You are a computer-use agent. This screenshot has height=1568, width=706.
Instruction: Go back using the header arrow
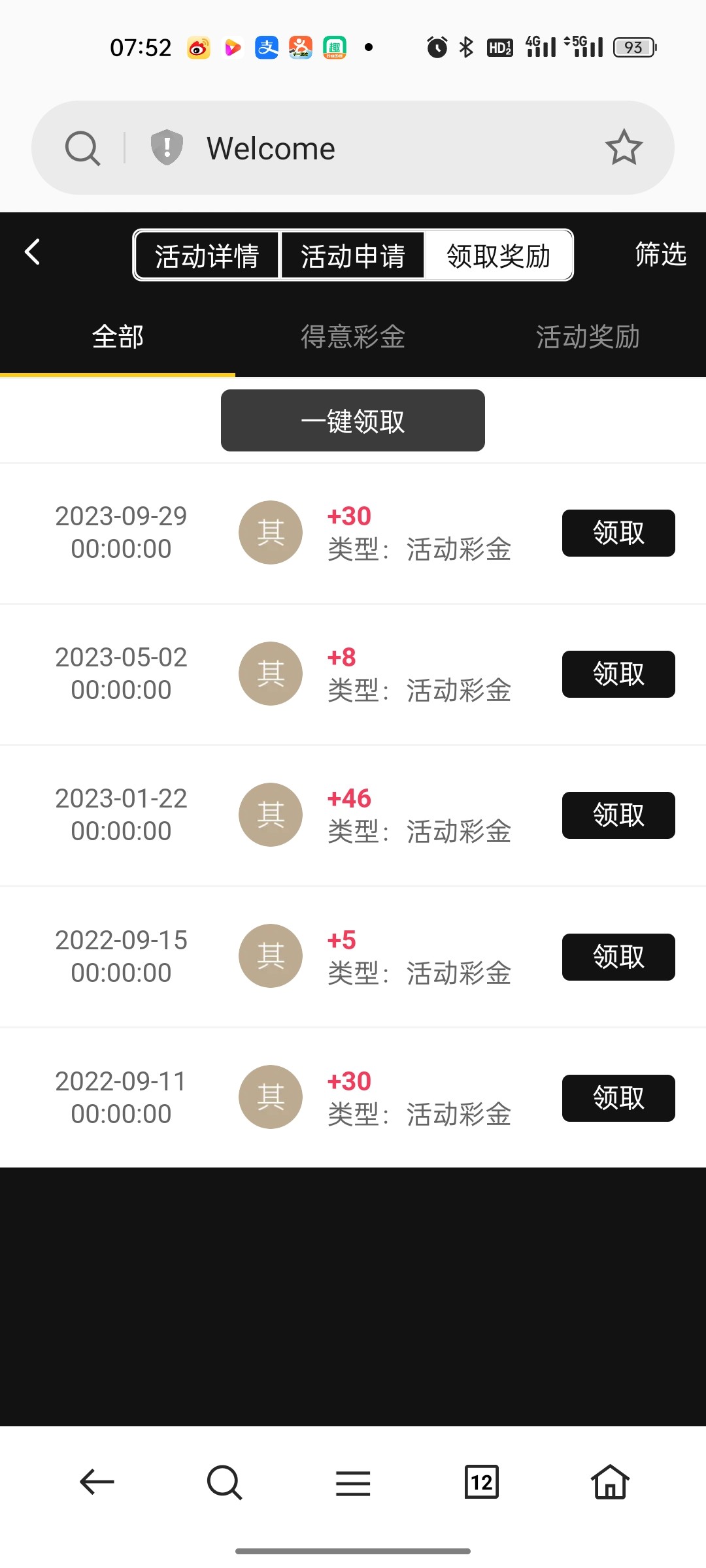click(33, 252)
